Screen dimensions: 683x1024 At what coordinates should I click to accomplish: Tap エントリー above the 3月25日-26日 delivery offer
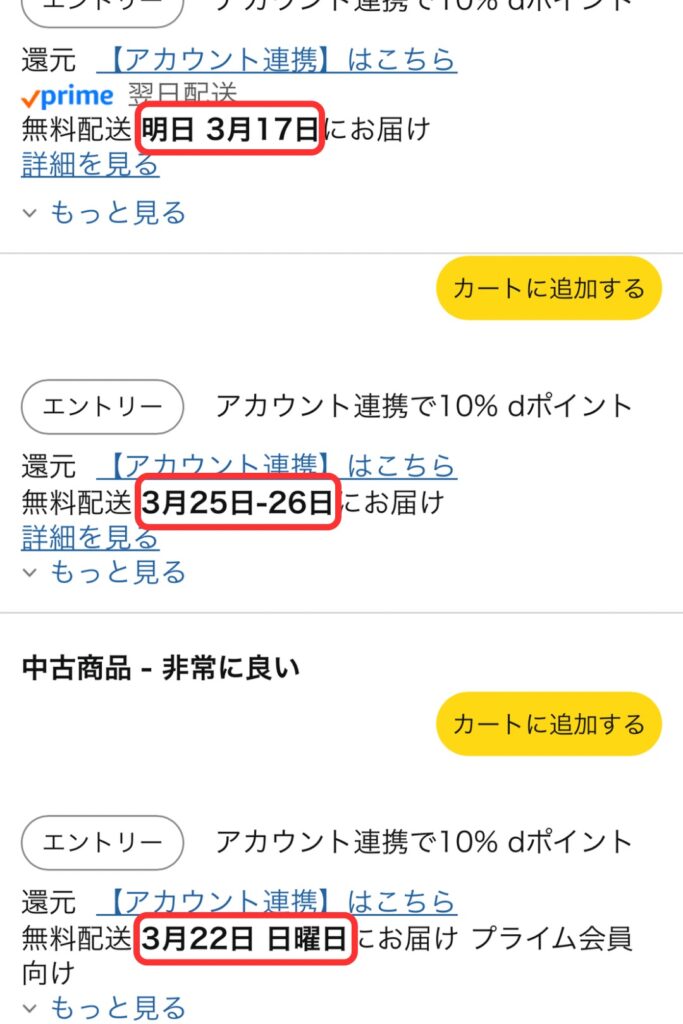point(102,406)
